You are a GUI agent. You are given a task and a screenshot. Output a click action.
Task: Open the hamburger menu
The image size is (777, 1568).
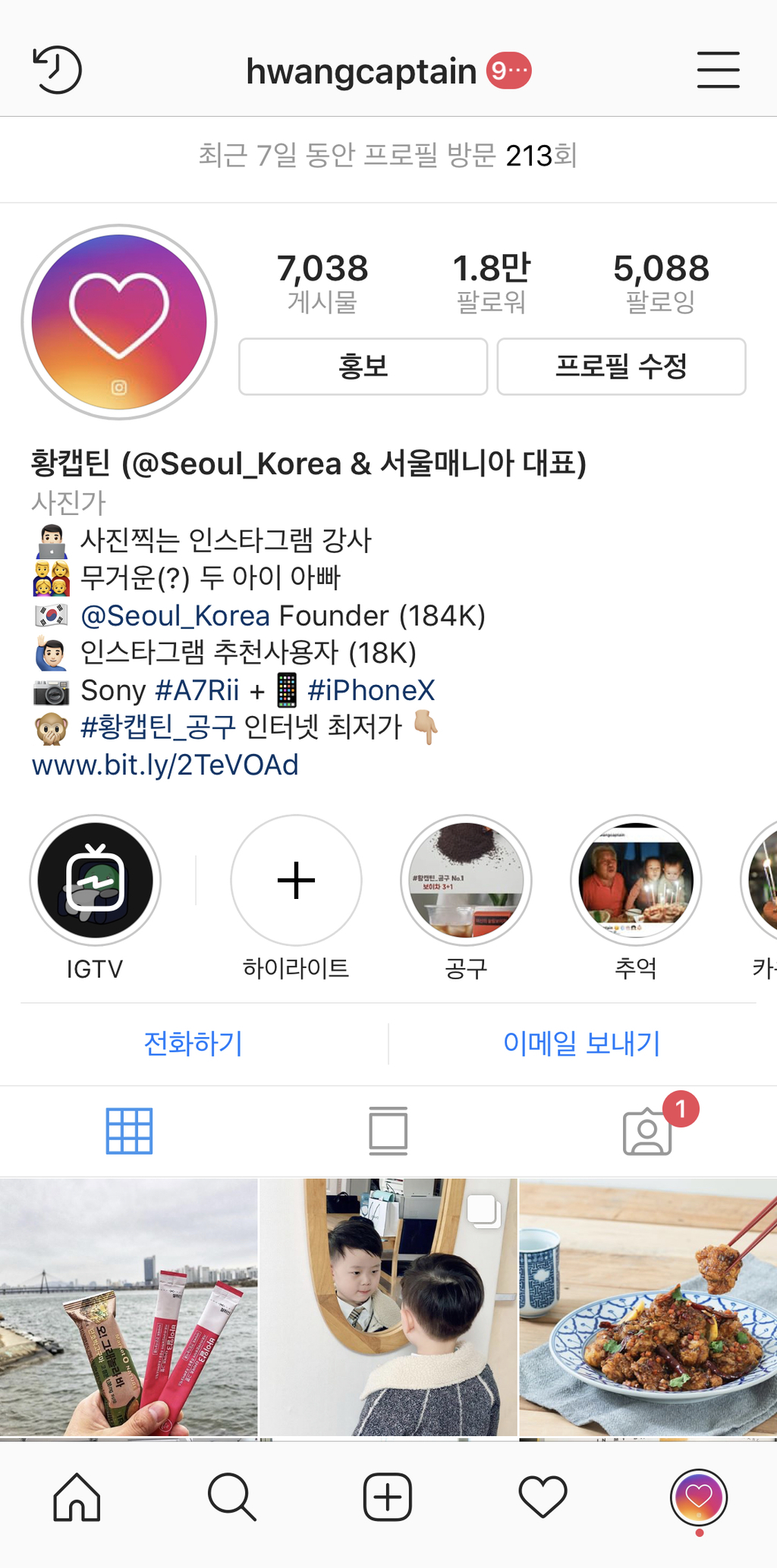pos(718,71)
